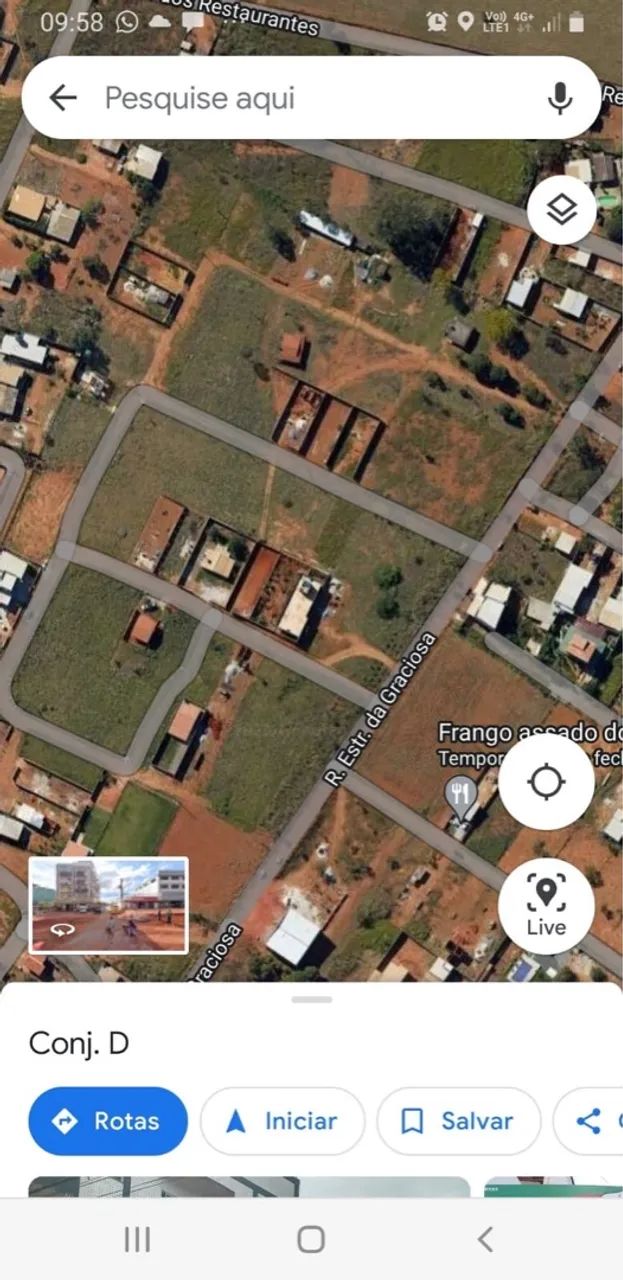Screen dimensions: 623x1280
Task: Open the Street View preview thumbnail
Action: [108, 905]
